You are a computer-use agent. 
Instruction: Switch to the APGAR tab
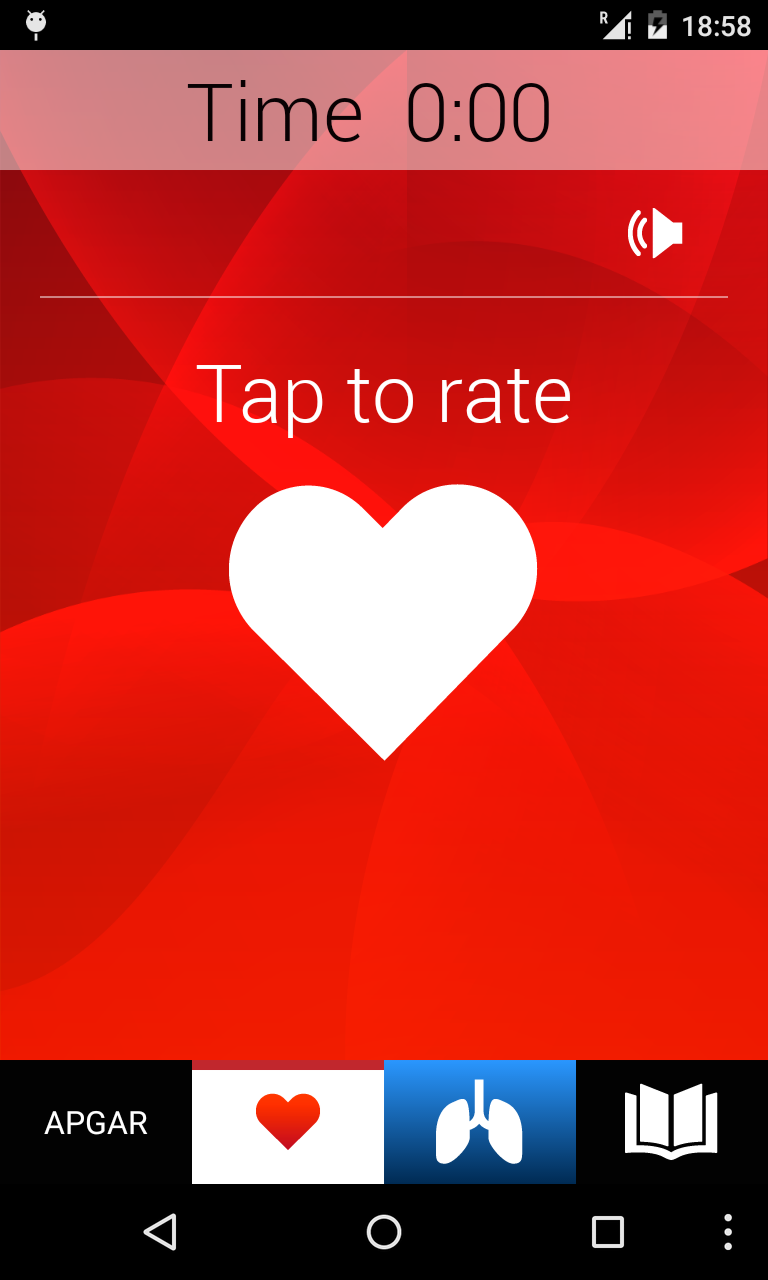pos(96,1123)
